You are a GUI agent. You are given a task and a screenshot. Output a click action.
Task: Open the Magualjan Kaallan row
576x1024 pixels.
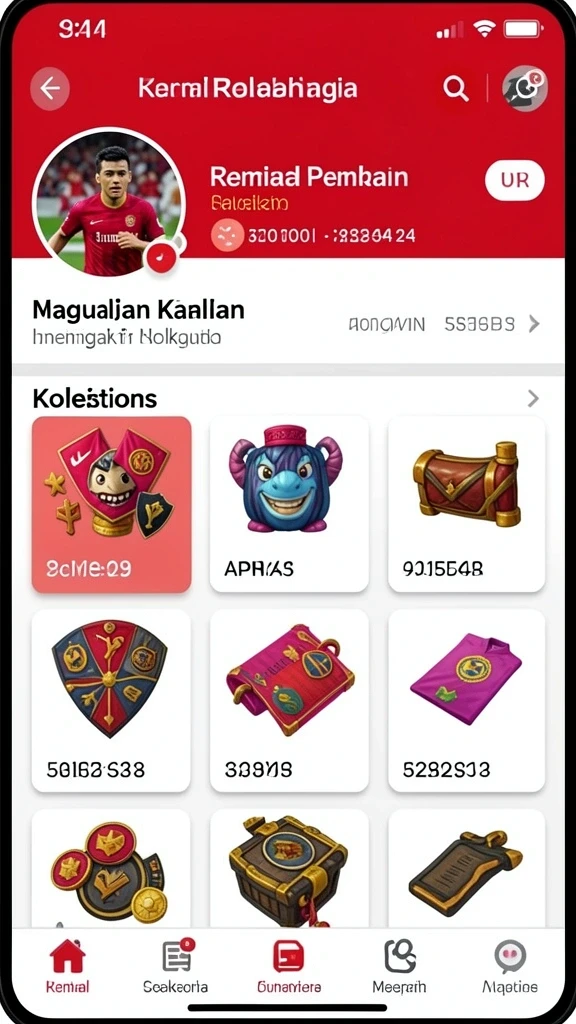[288, 323]
